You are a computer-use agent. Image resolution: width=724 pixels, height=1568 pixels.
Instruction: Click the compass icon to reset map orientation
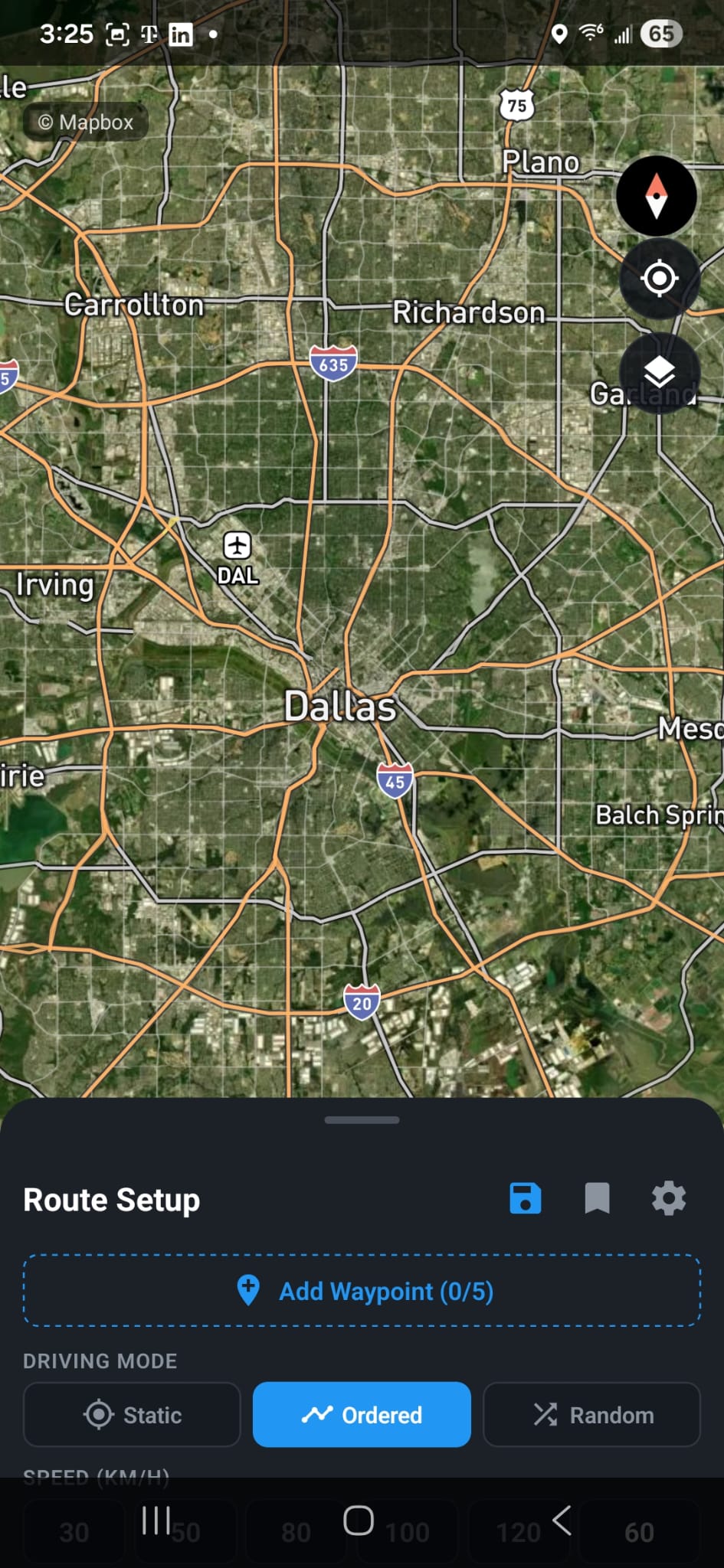(657, 196)
